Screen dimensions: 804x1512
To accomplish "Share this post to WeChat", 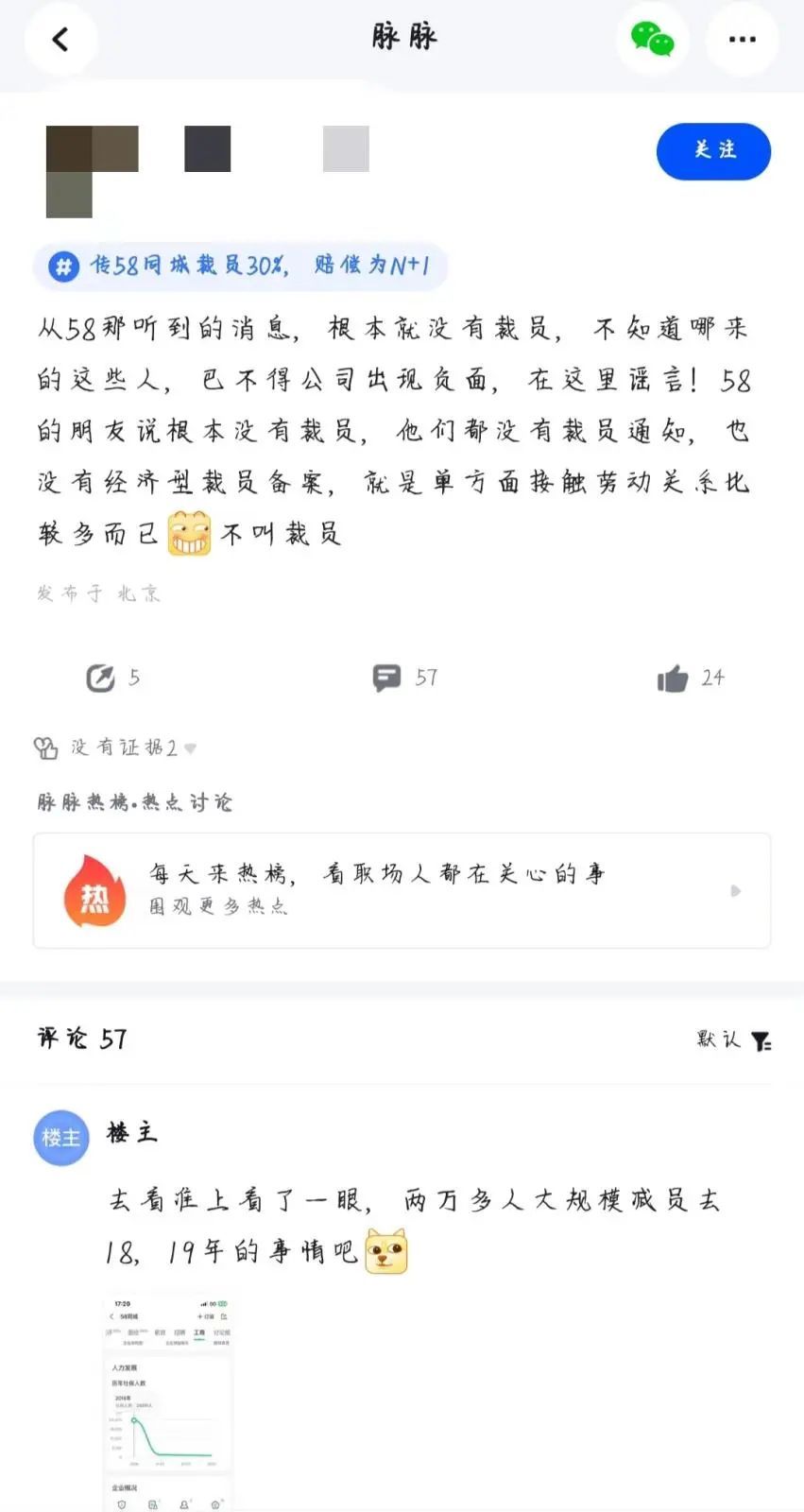I will pyautogui.click(x=652, y=40).
